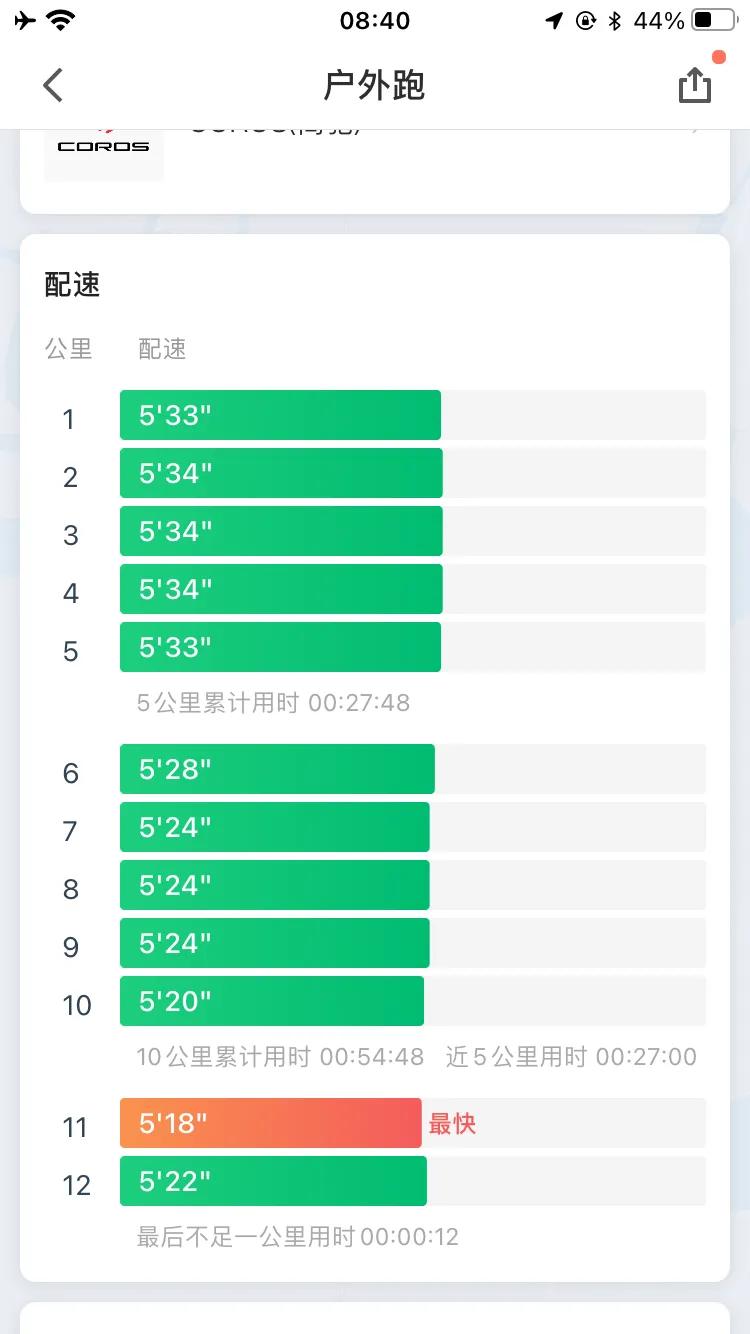Screen dimensions: 750x1334
Task: Open the share options via the share icon
Action: [x=695, y=84]
